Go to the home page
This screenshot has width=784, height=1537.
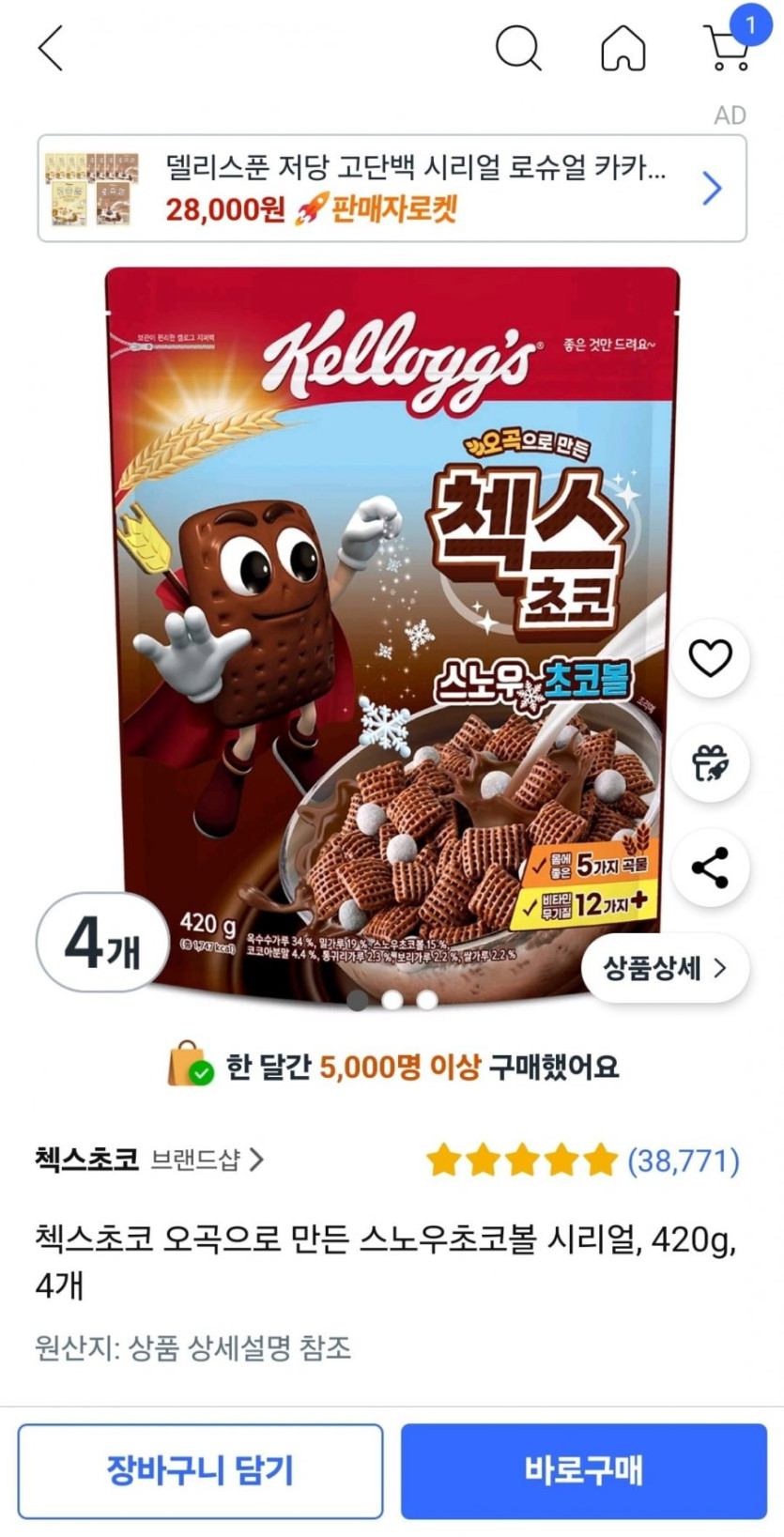[623, 48]
